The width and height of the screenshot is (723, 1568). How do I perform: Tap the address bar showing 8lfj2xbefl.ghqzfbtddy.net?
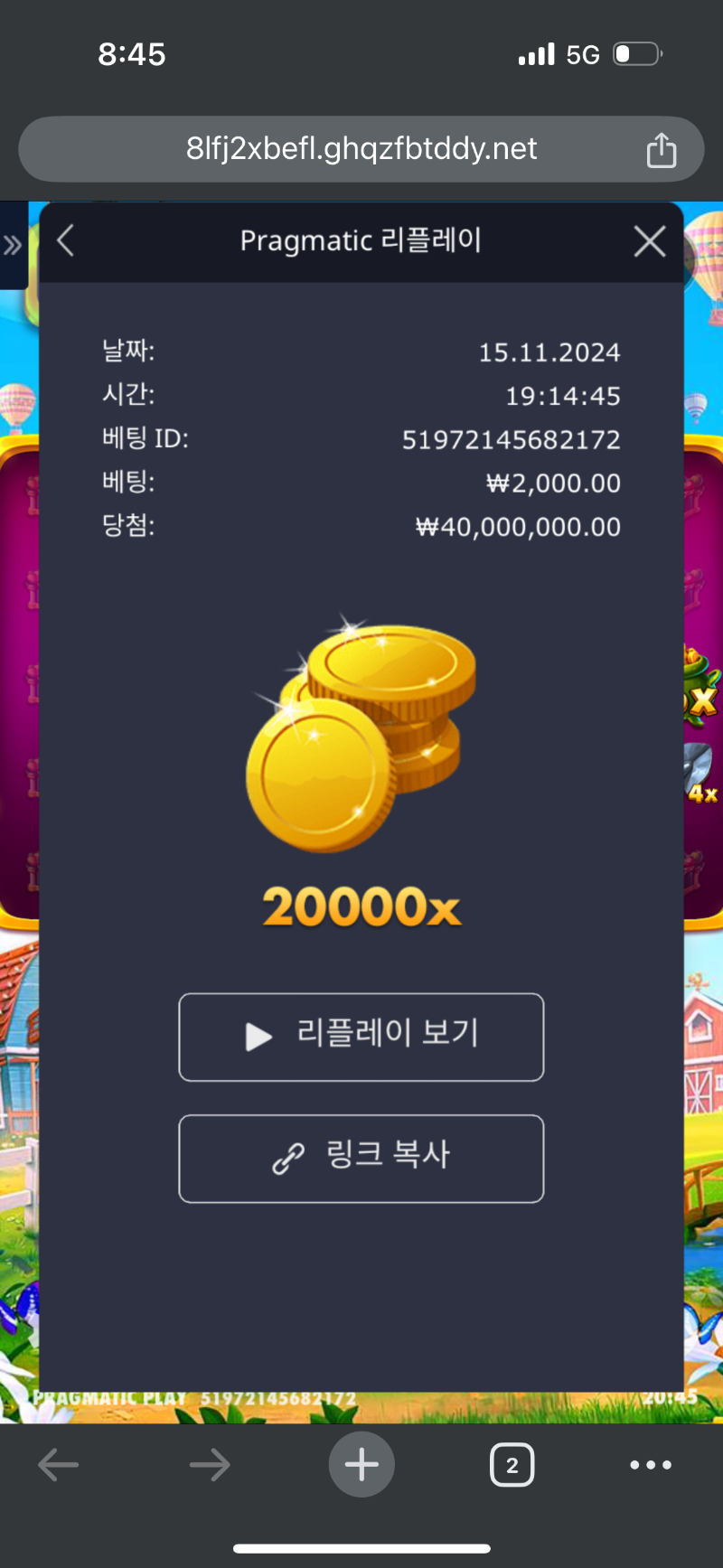[361, 149]
